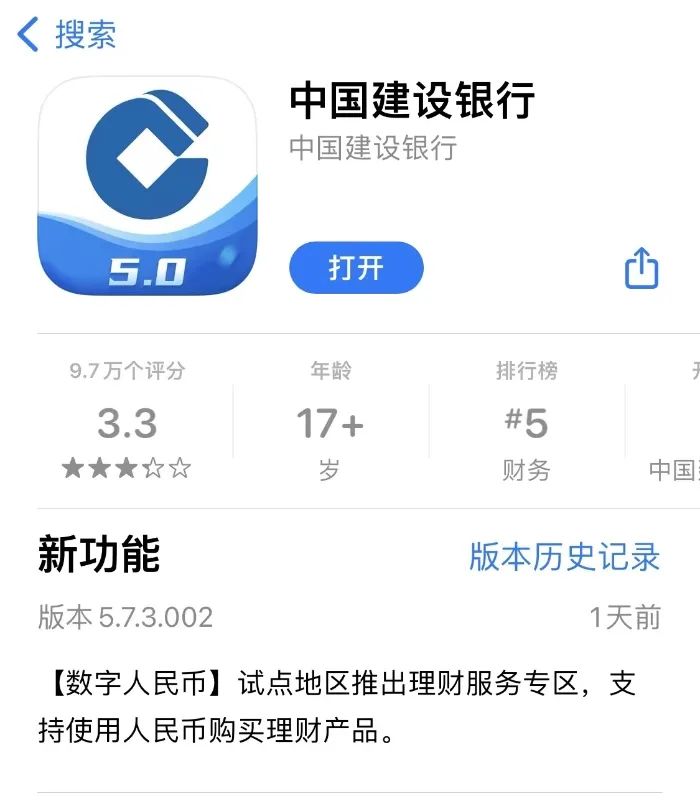
Task: Share the 中国建设银行 app
Action: 641,268
